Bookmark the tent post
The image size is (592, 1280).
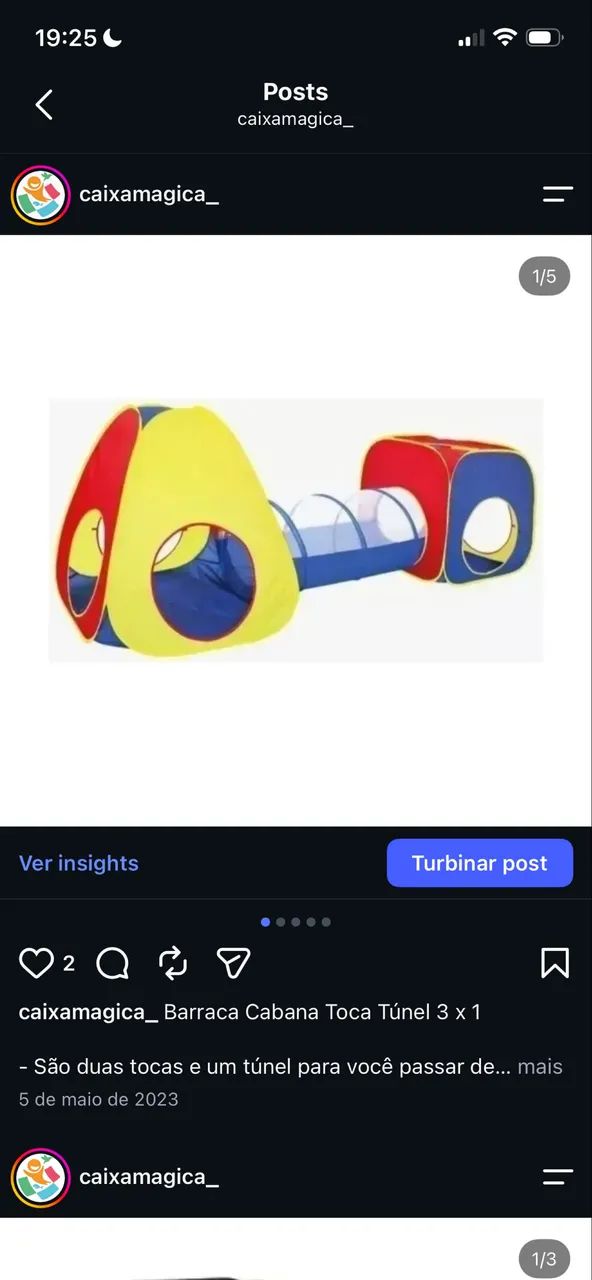pos(555,963)
